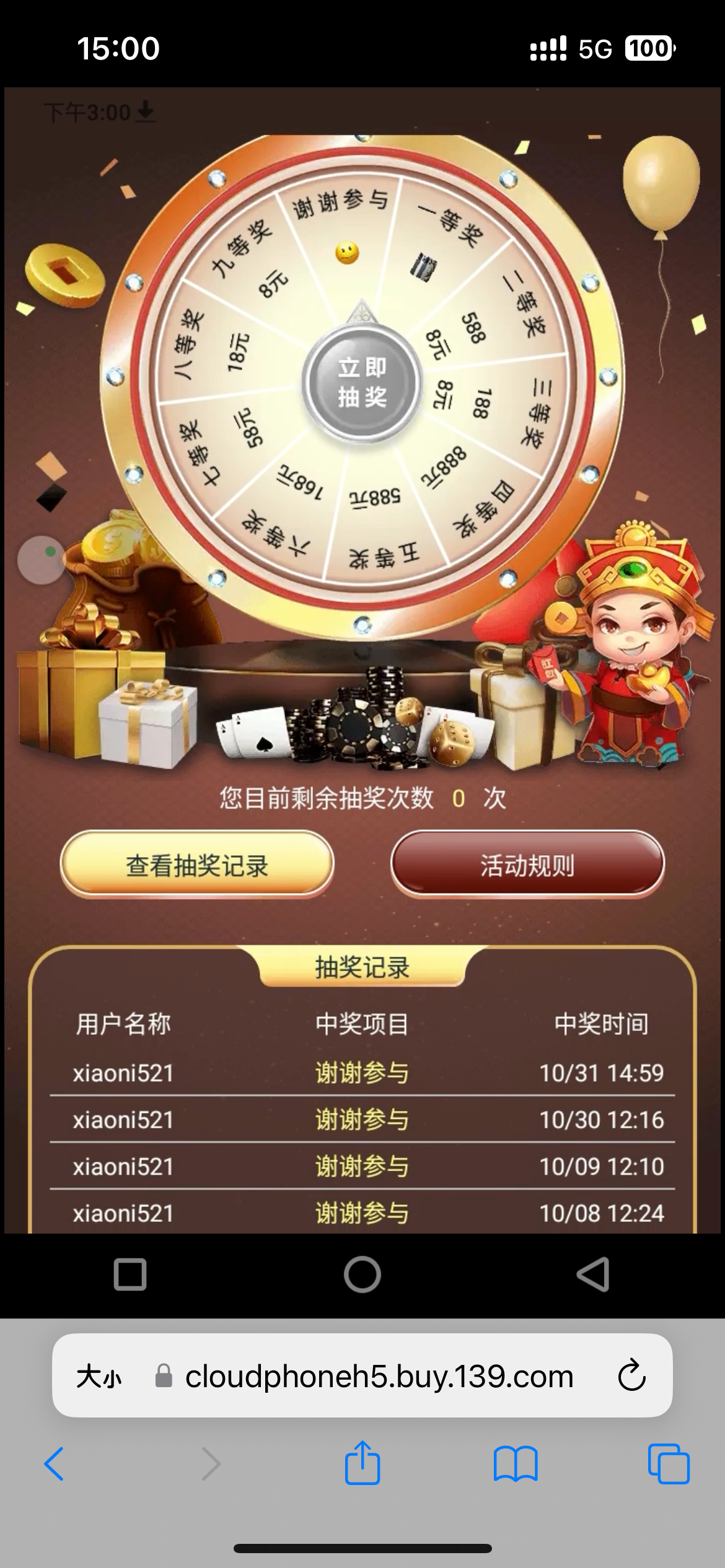
Task: Open the 活动规则 rules button
Action: 527,865
